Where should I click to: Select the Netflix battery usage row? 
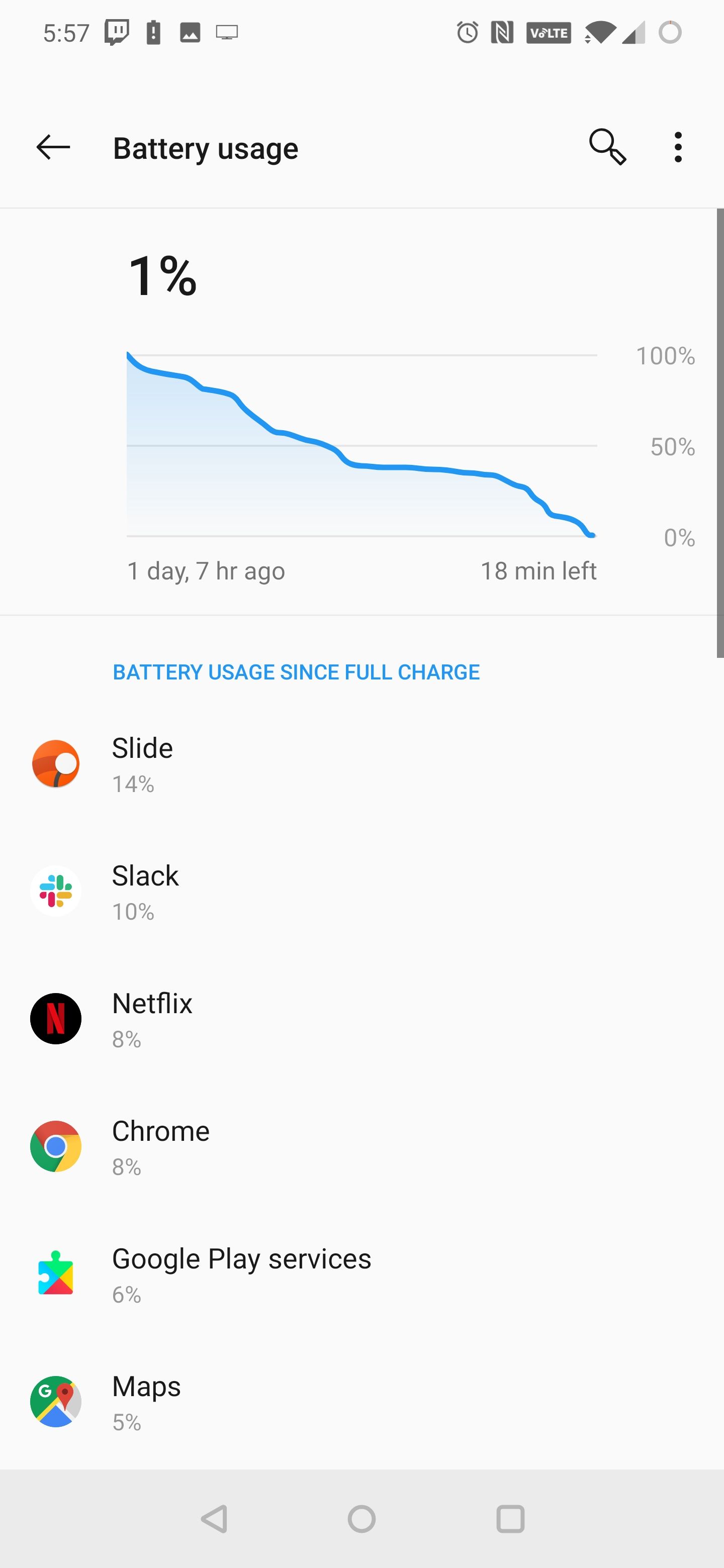[361, 1019]
